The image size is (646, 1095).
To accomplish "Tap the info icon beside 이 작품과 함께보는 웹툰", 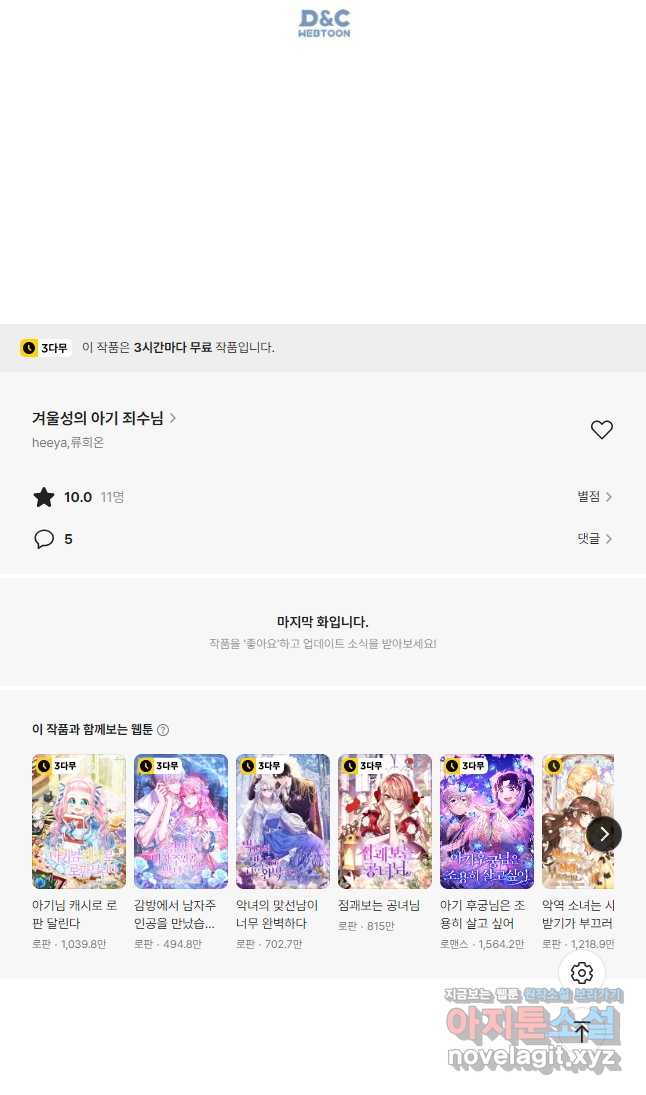I will (x=163, y=730).
